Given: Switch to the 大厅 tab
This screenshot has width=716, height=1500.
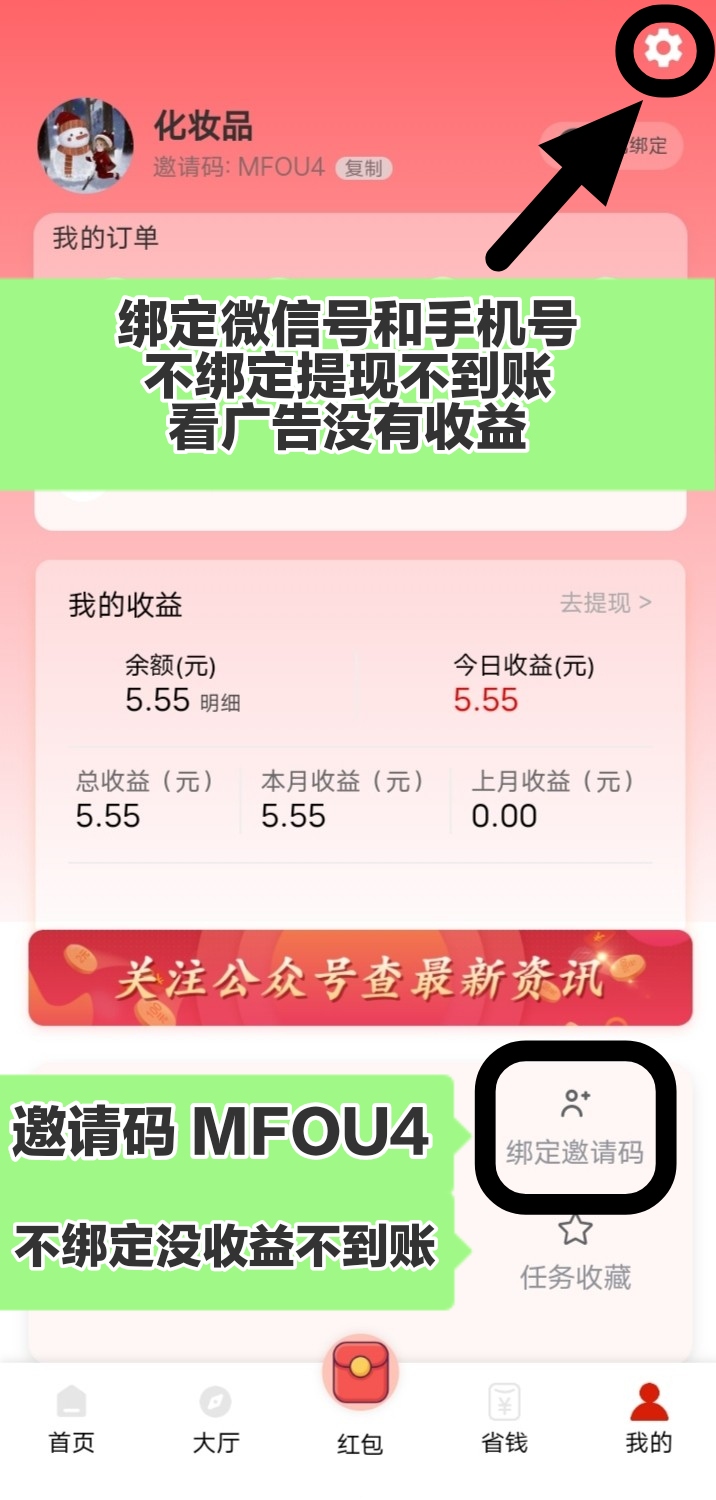Looking at the screenshot, I should (x=216, y=1419).
